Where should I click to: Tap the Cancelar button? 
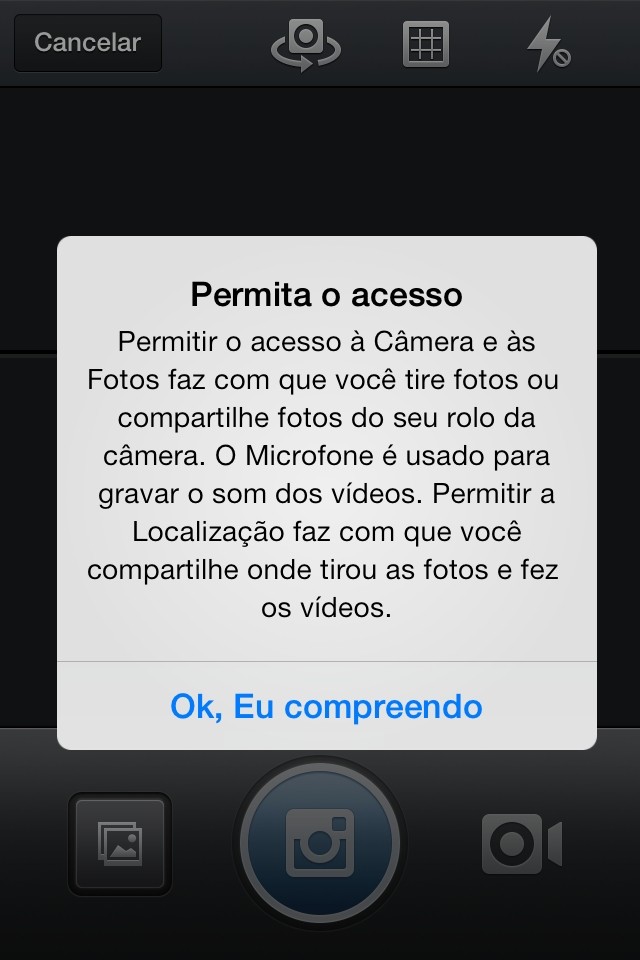click(x=88, y=43)
